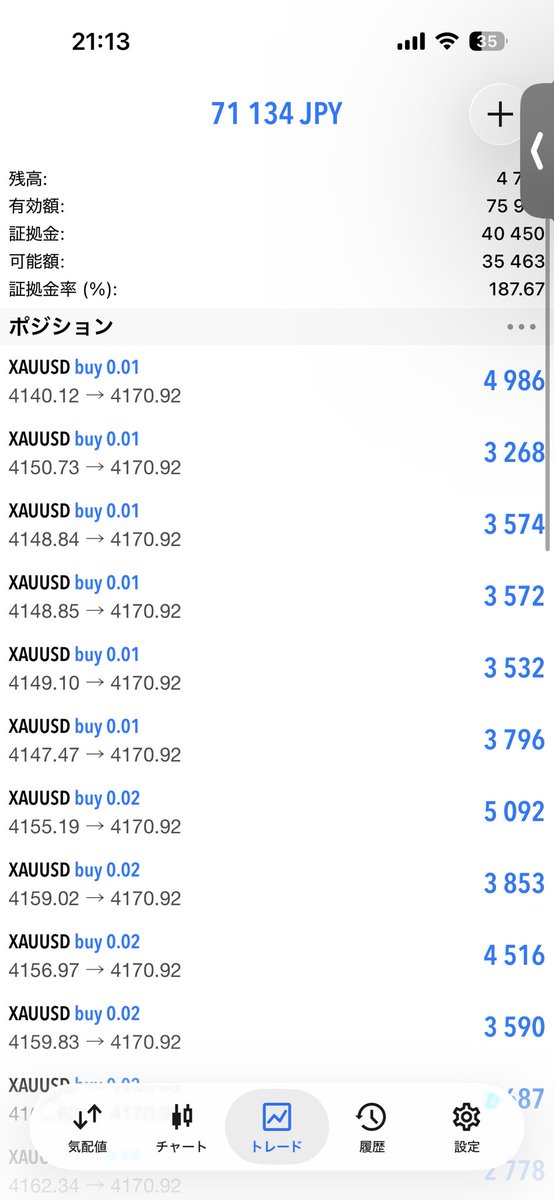The height and width of the screenshot is (1200, 554).
Task: Open XAUUSD position opened at 4149.10
Action: tap(277, 669)
